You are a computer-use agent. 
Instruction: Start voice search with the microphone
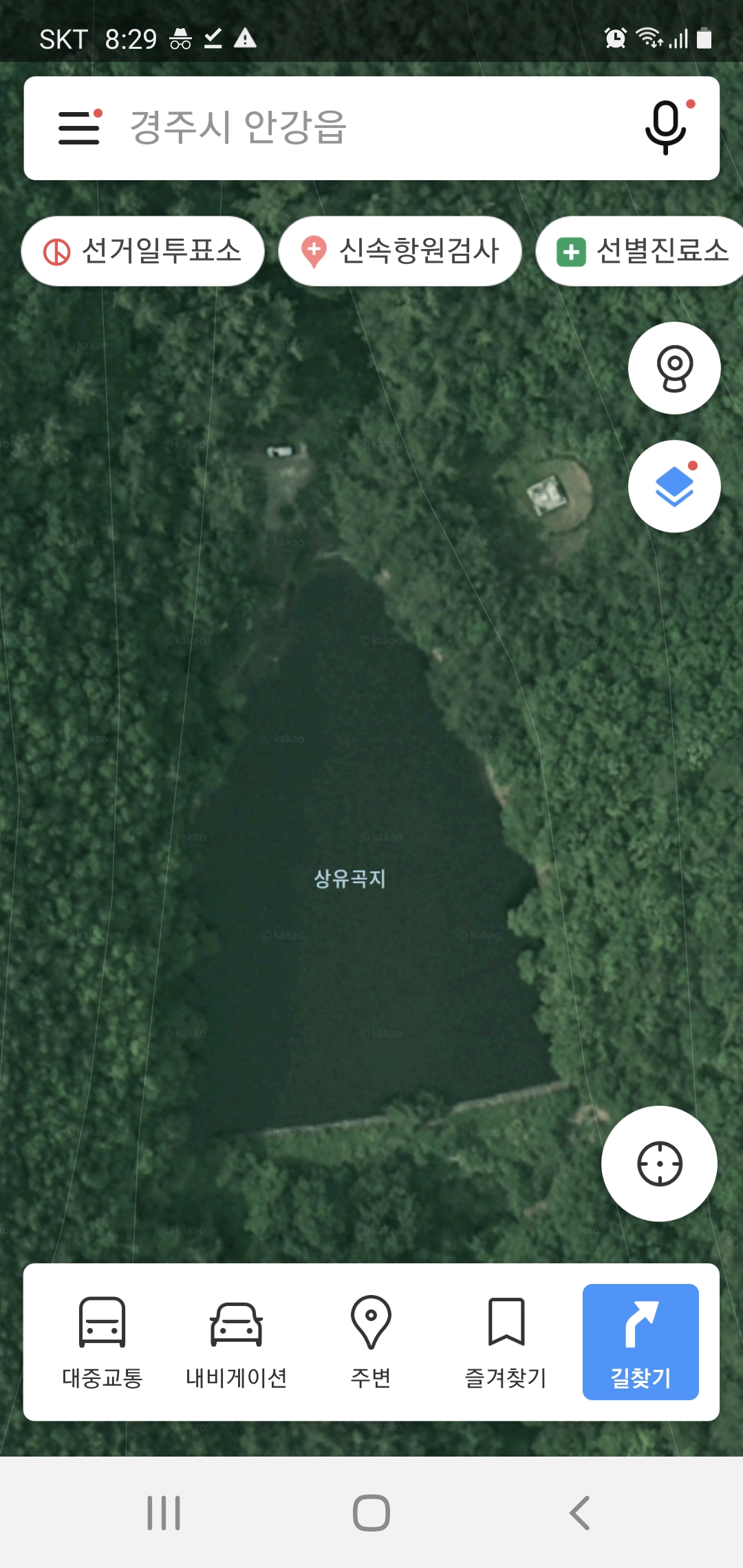(x=667, y=127)
